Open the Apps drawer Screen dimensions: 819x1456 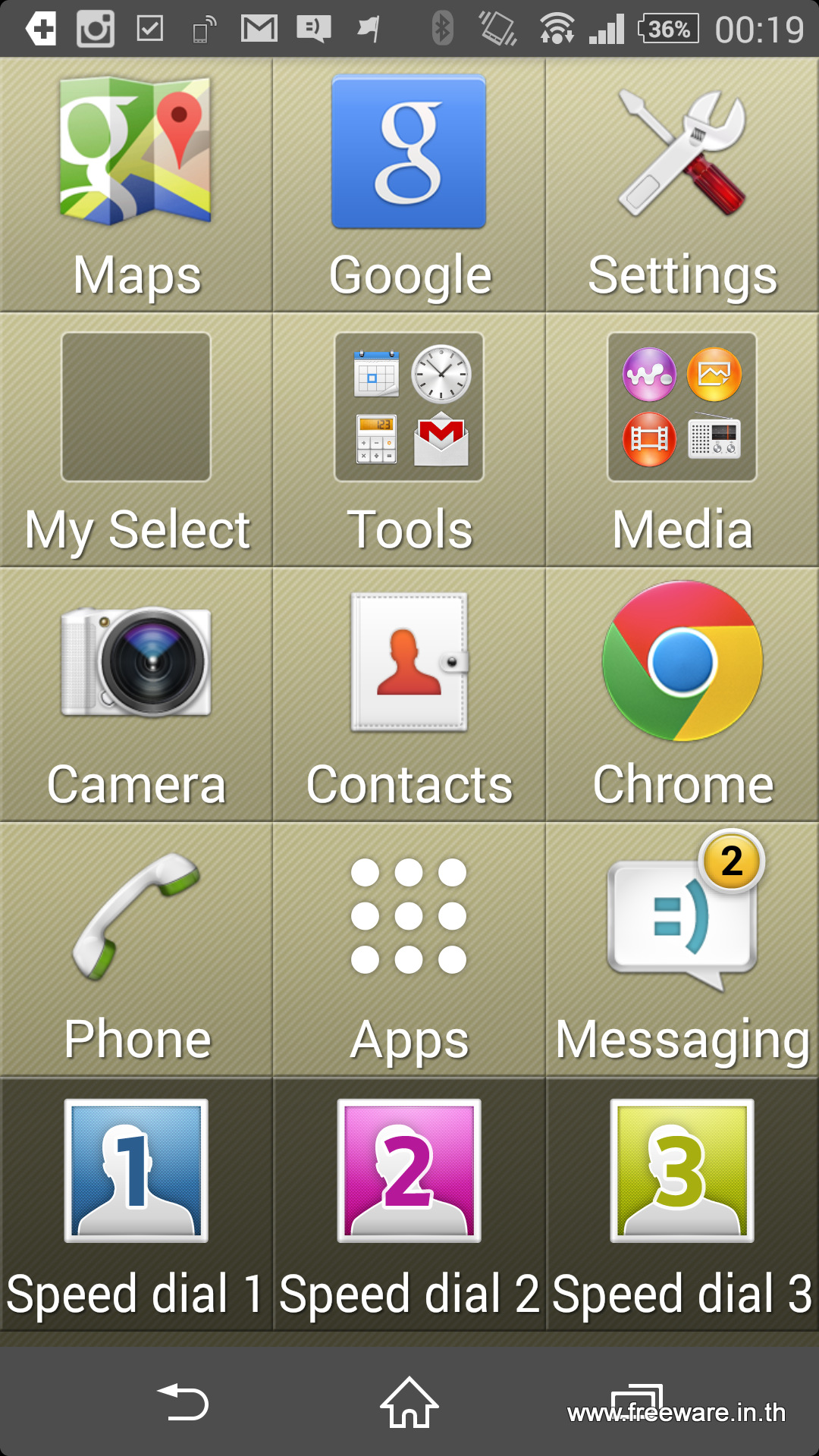click(x=409, y=949)
